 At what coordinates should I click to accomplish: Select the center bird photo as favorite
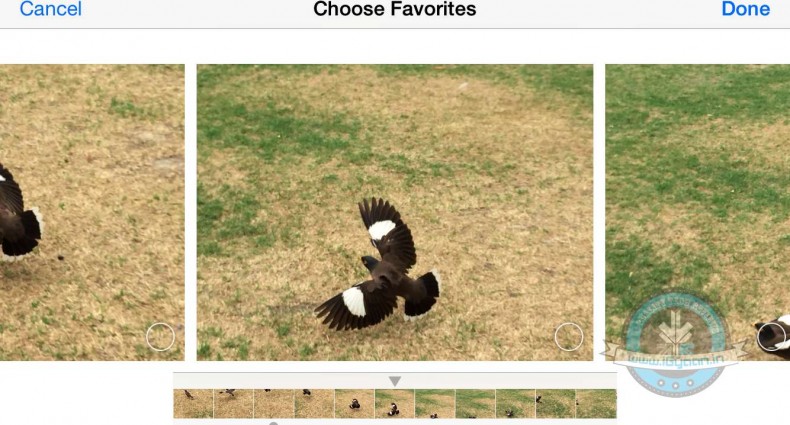568,337
